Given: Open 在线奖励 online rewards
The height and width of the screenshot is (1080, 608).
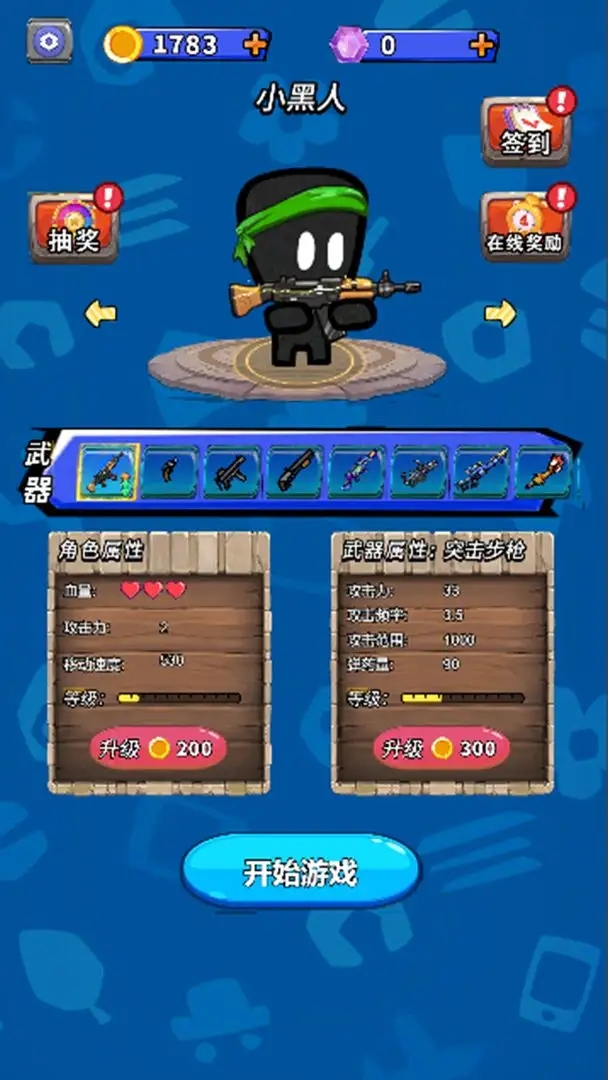Looking at the screenshot, I should pos(526,227).
